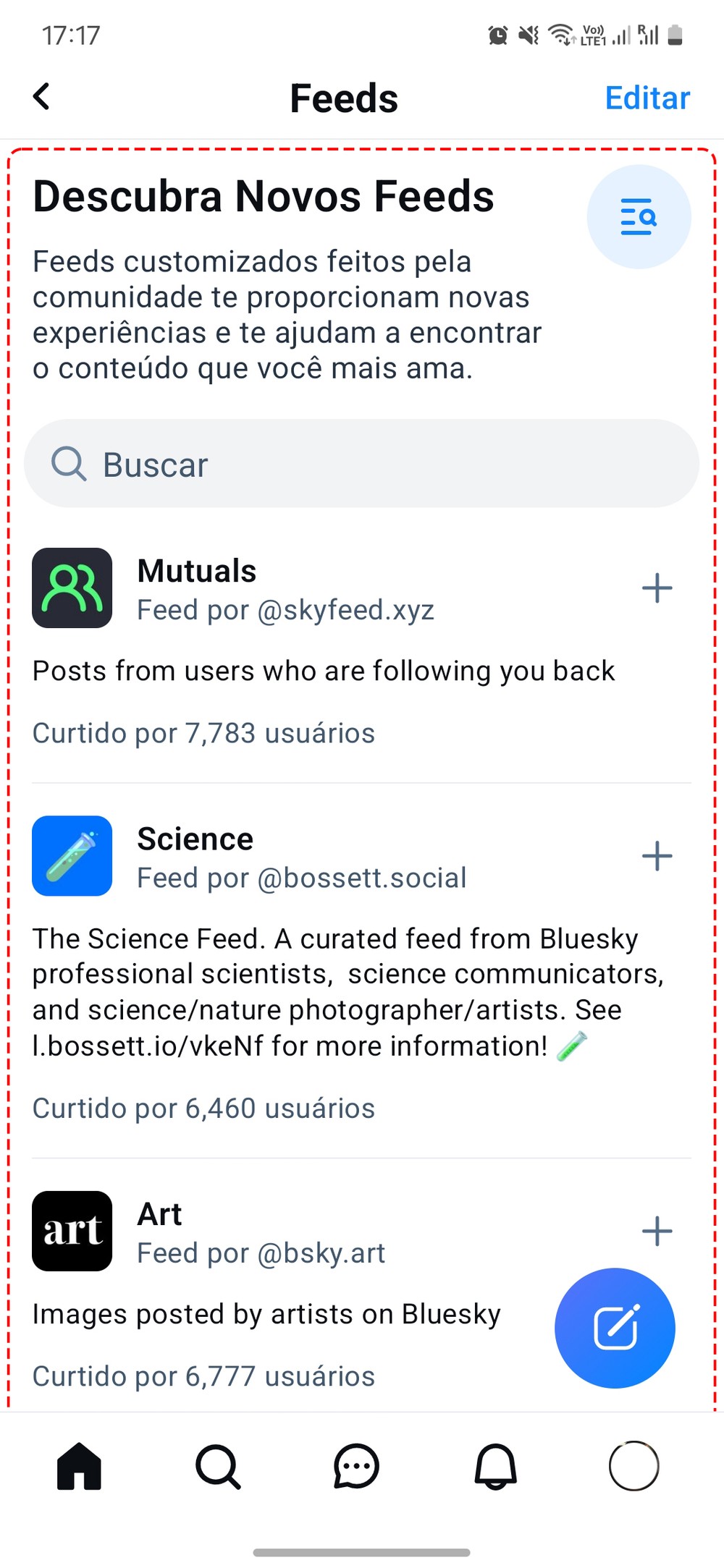The width and height of the screenshot is (724, 1568).
Task: Add the Art feed
Action: point(657,1231)
